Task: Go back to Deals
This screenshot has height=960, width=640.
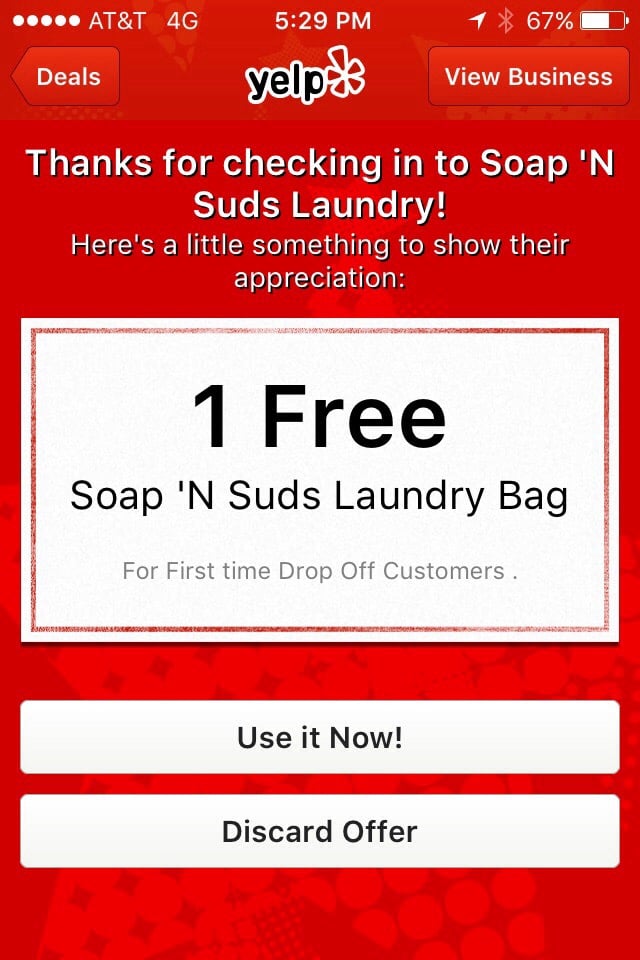Action: click(66, 77)
